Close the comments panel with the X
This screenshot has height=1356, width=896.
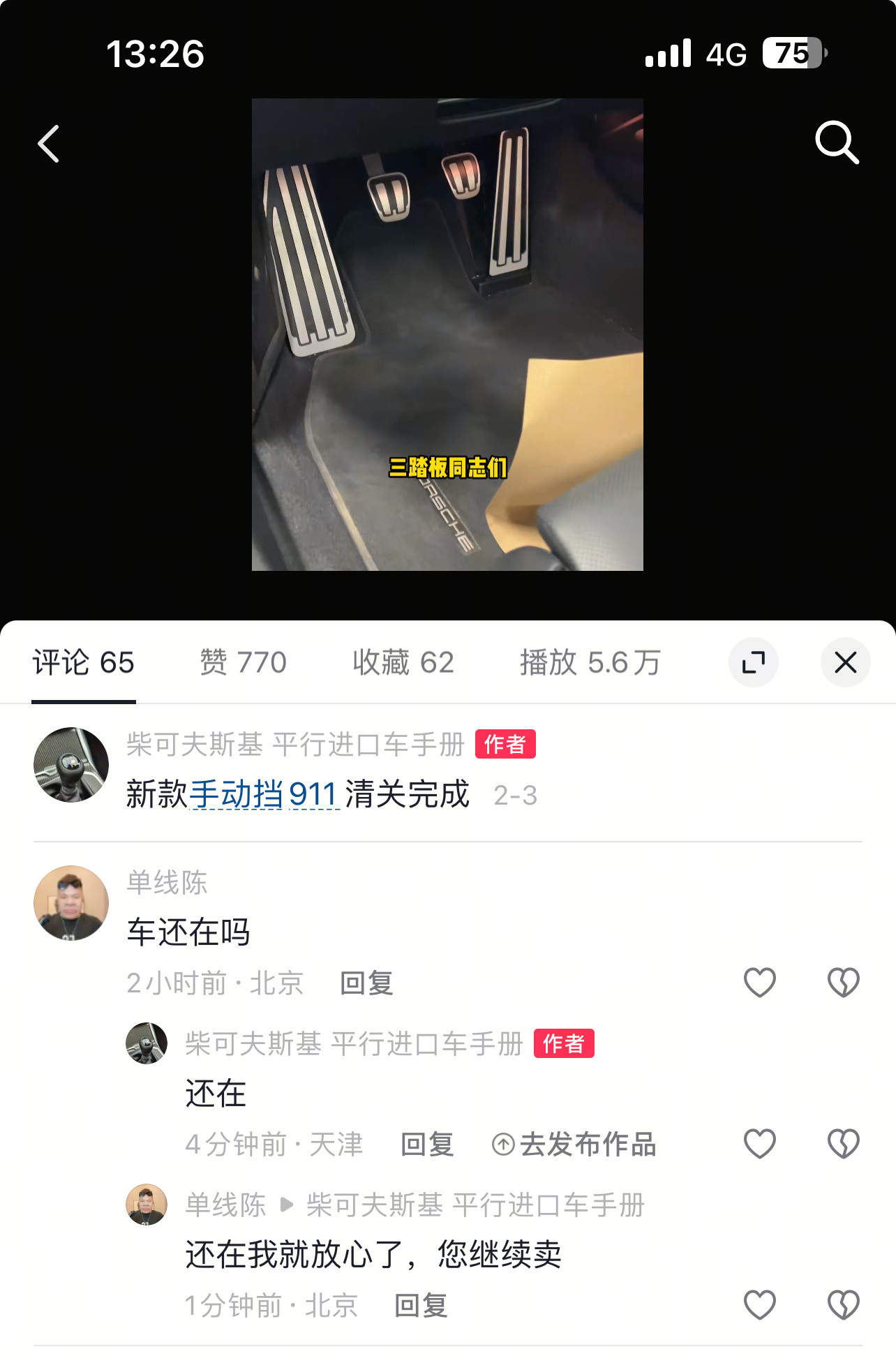coord(846,663)
